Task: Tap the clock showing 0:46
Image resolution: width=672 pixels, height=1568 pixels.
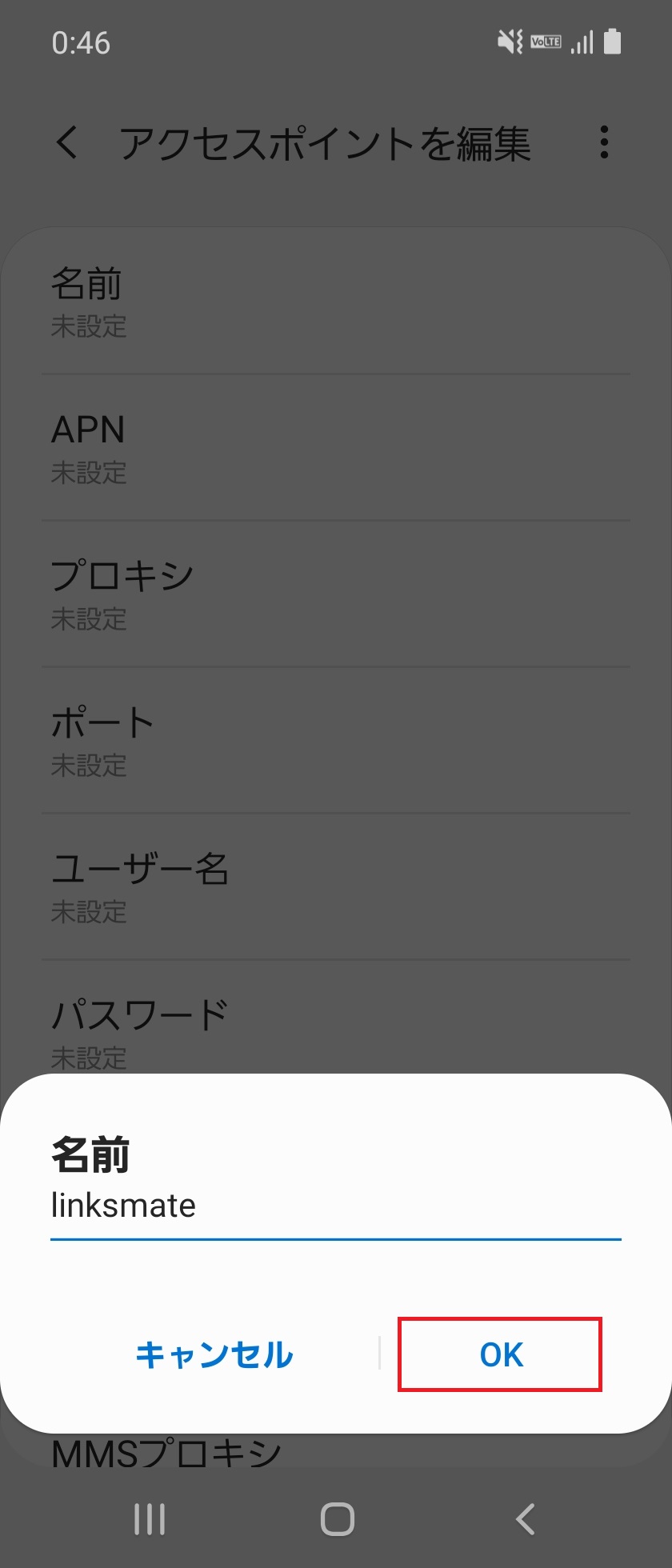Action: click(80, 44)
